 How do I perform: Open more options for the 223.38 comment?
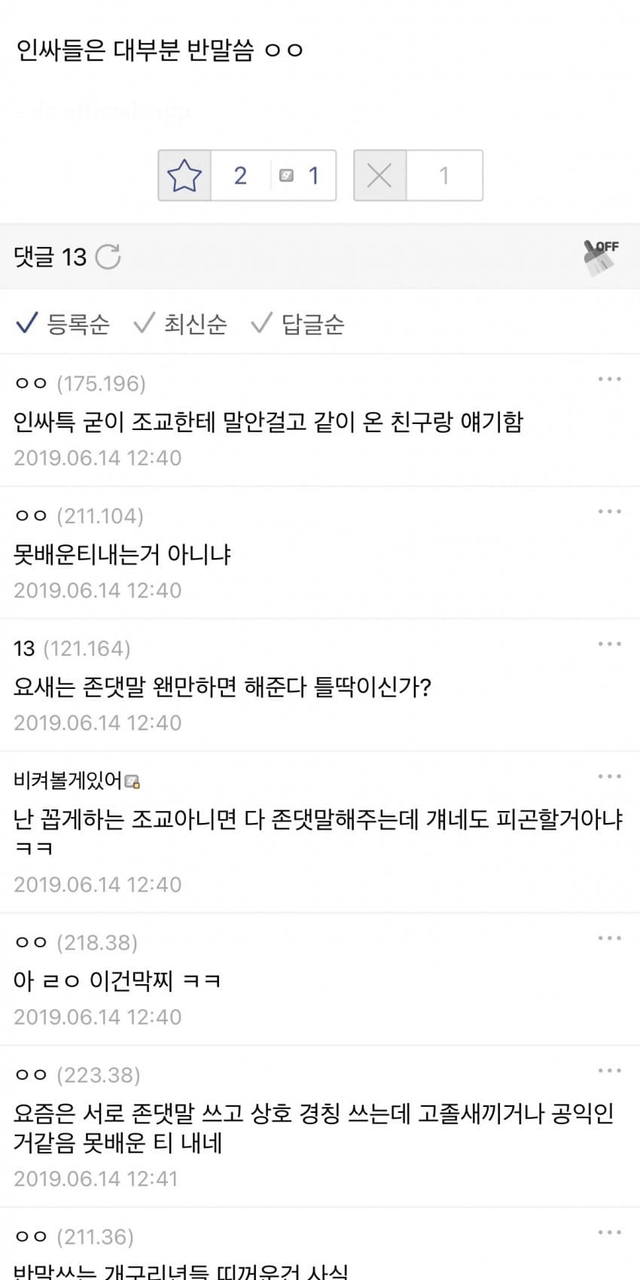tap(609, 1070)
